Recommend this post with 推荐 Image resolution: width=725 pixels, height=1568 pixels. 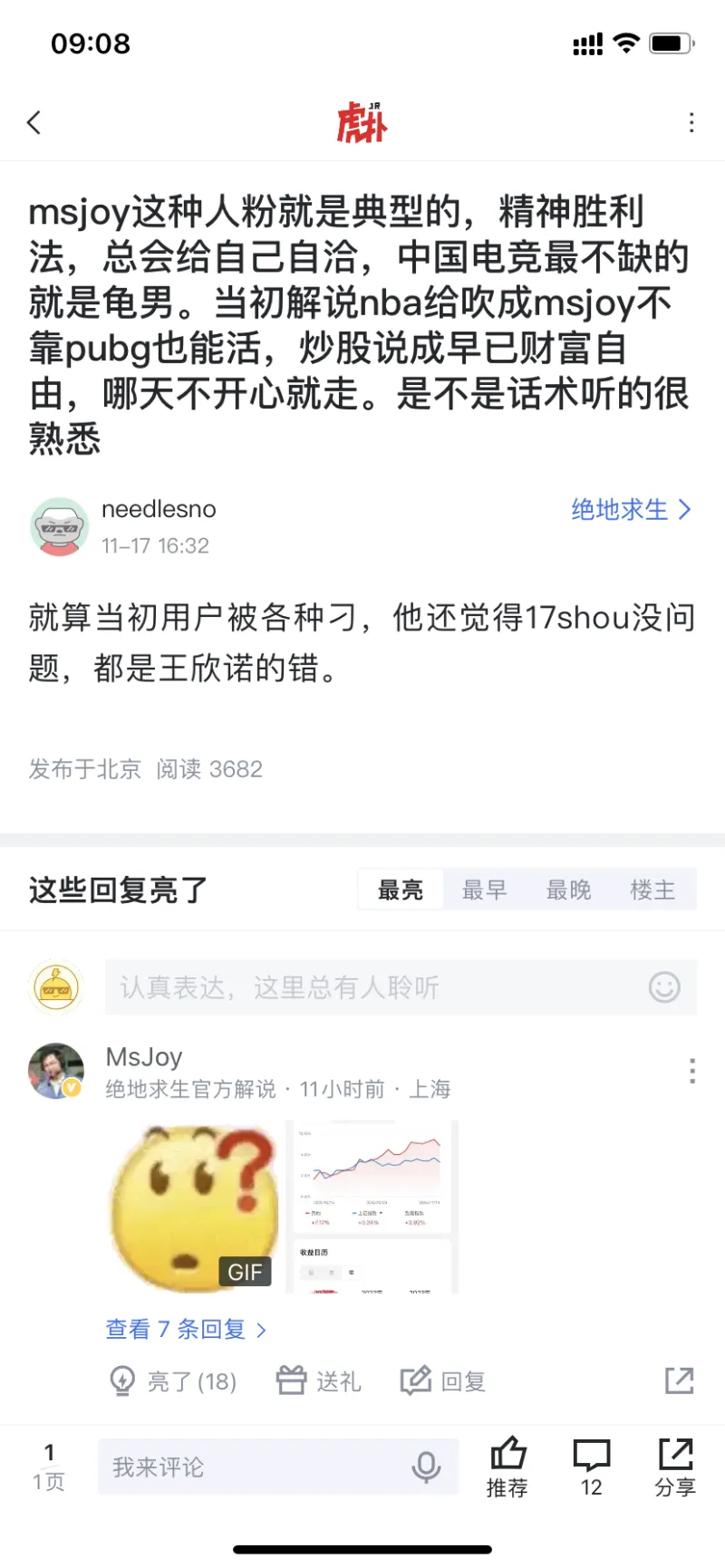tap(507, 1467)
